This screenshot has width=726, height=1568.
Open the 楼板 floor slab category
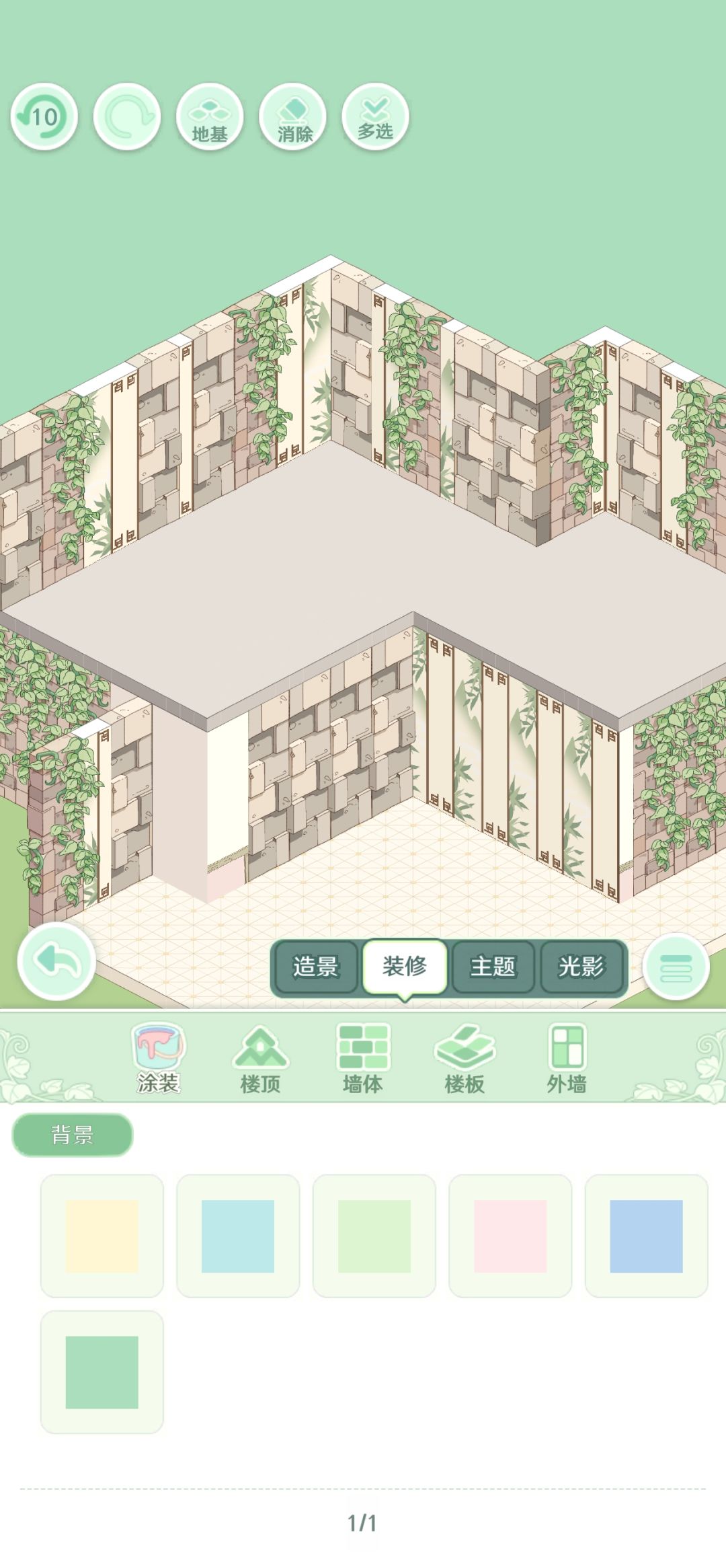[x=465, y=1059]
